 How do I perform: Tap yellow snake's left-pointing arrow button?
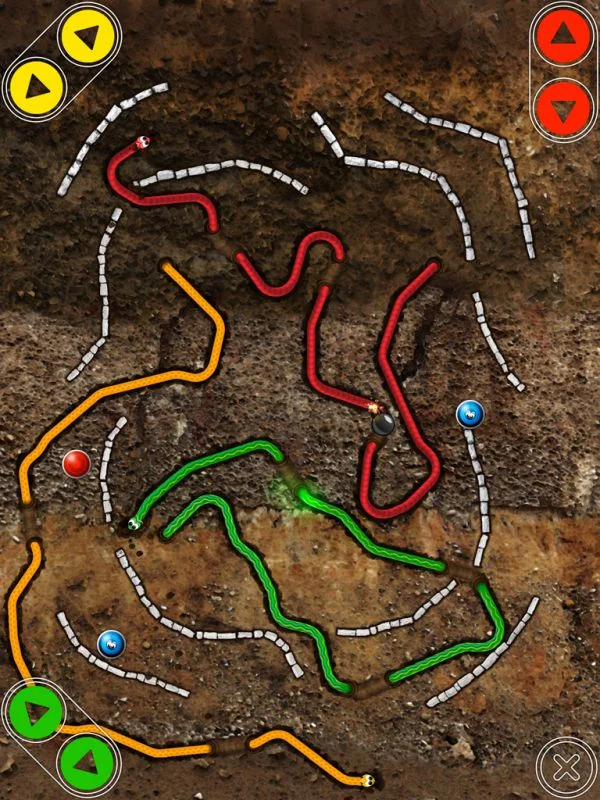(x=87, y=36)
